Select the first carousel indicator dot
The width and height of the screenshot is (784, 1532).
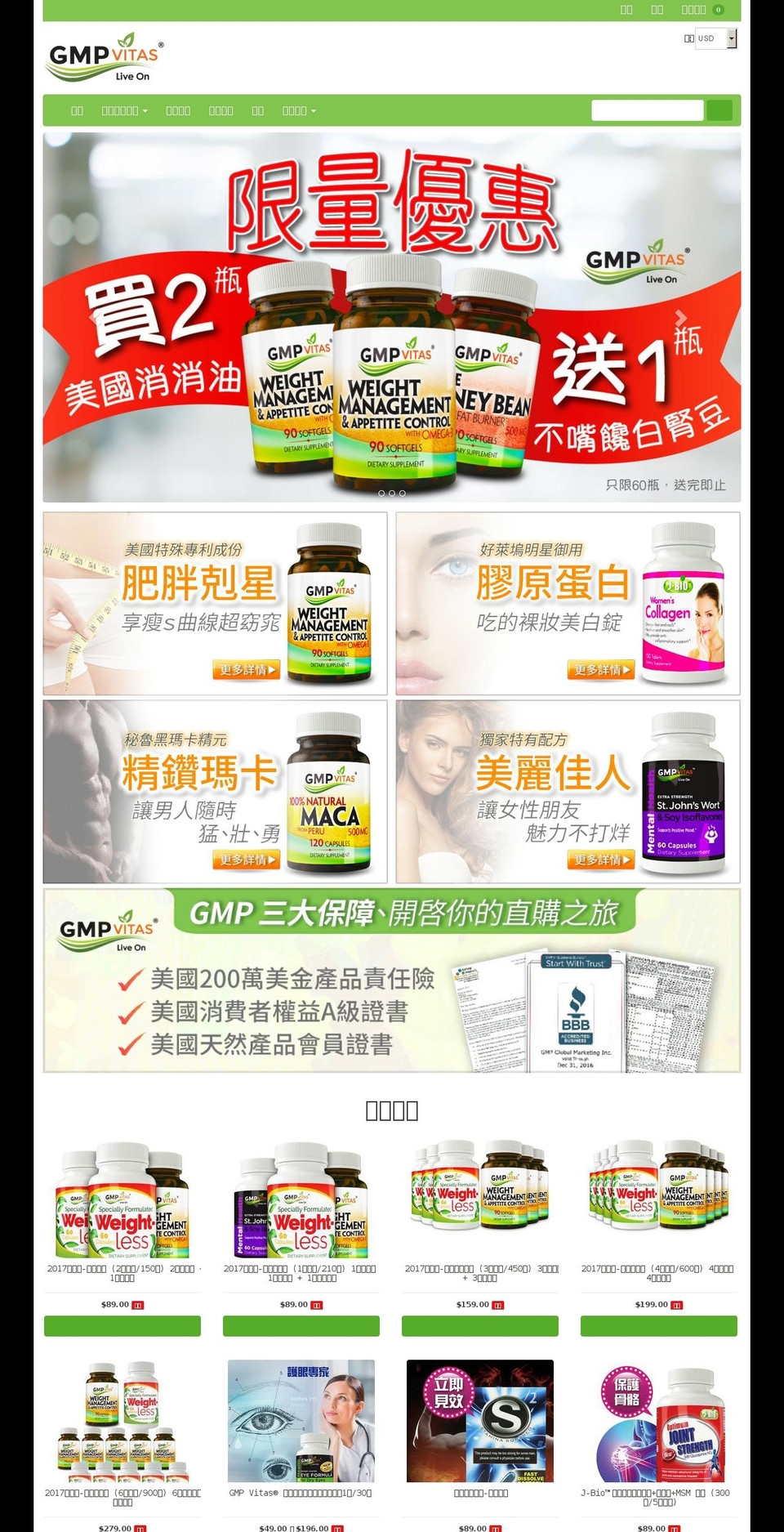[381, 493]
